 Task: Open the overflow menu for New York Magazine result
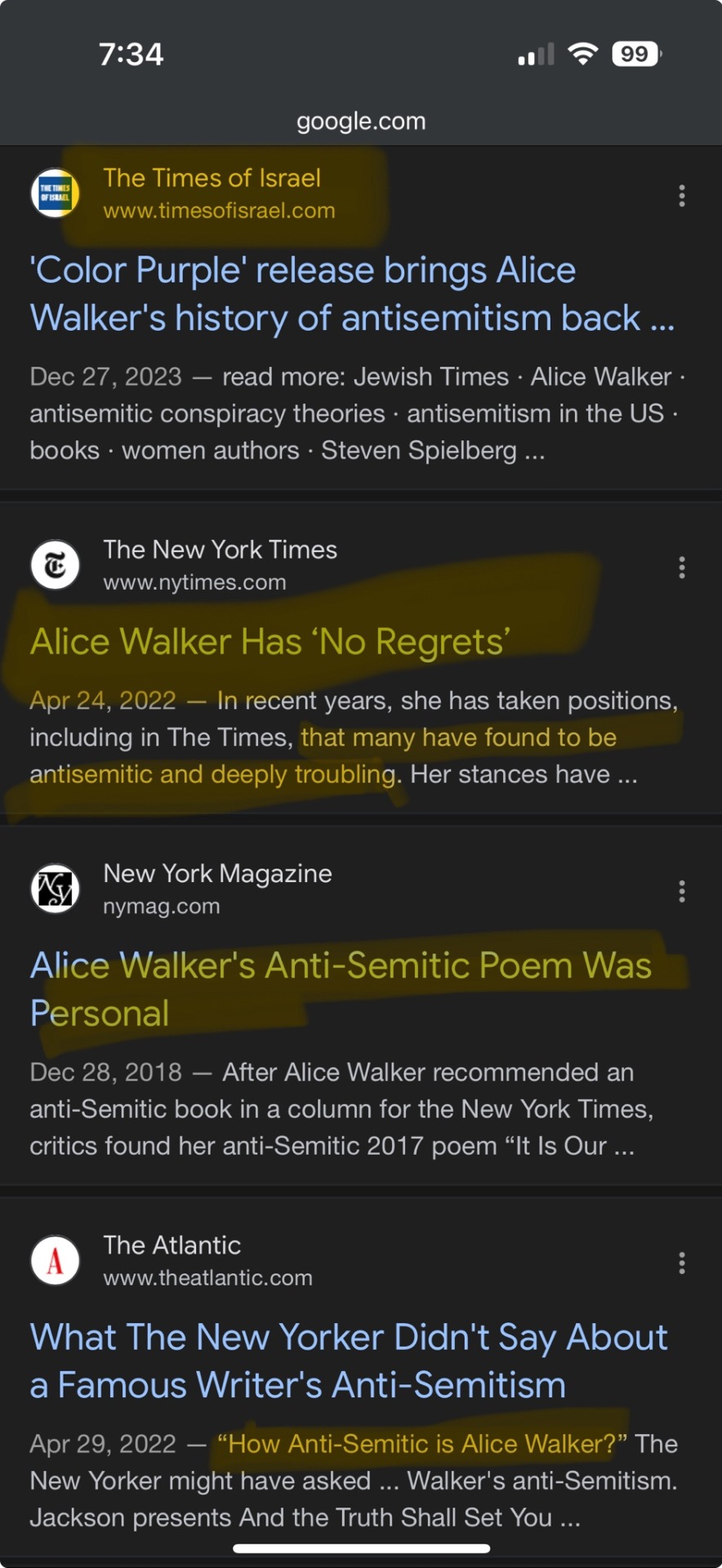[681, 891]
